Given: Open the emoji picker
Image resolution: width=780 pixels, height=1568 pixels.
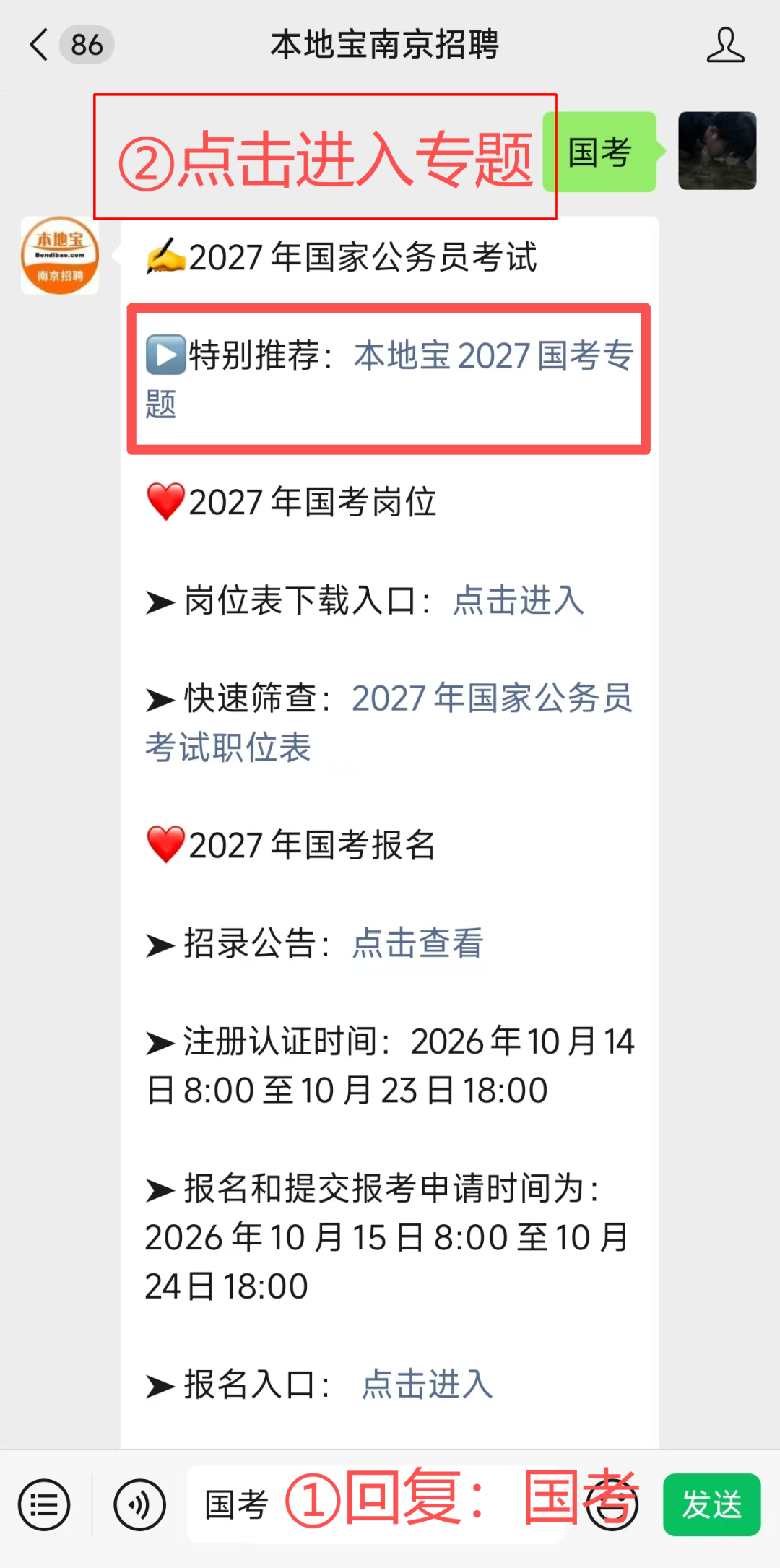Looking at the screenshot, I should pyautogui.click(x=612, y=1505).
